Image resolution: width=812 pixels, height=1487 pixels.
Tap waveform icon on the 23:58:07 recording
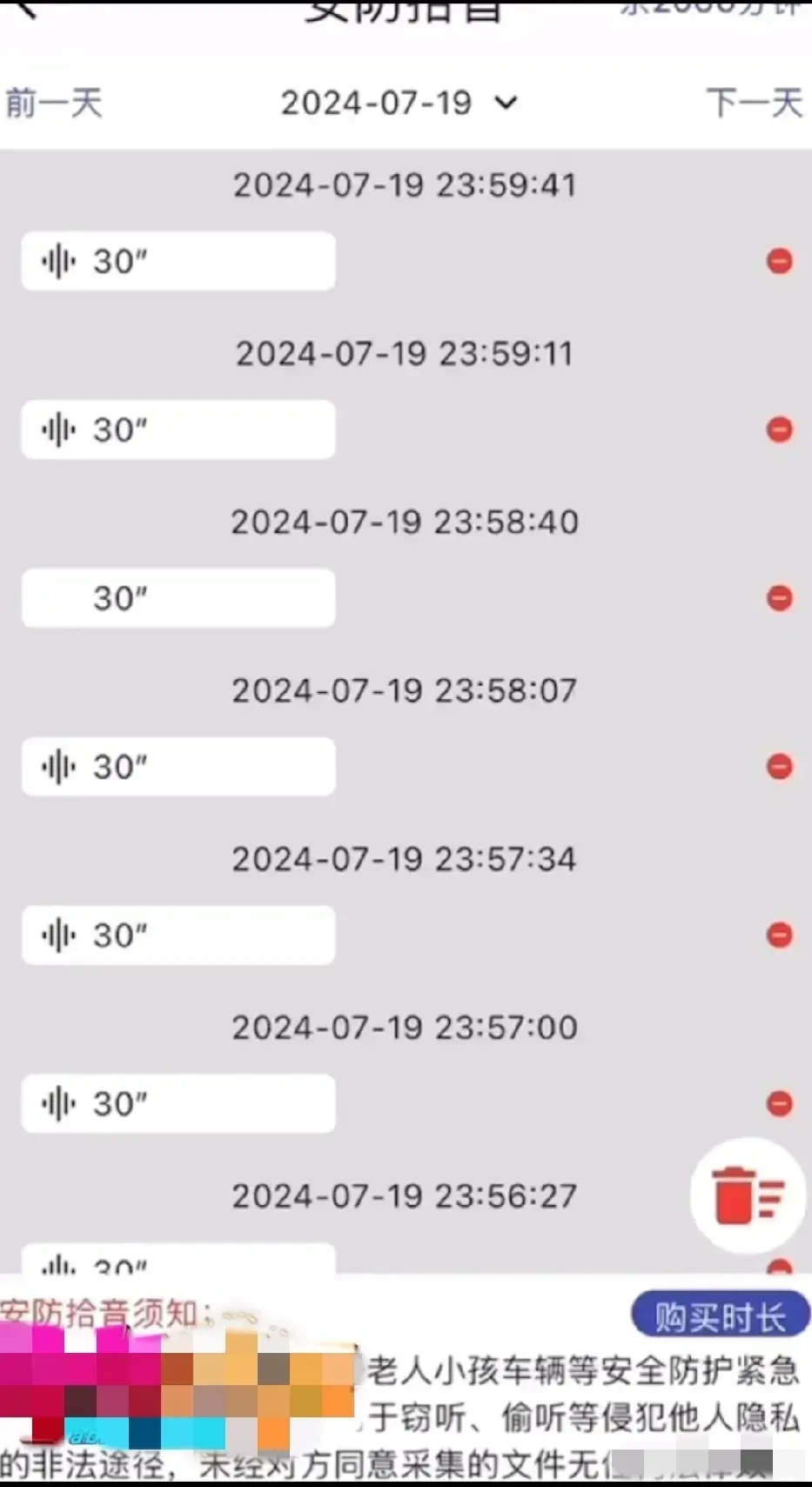click(57, 766)
